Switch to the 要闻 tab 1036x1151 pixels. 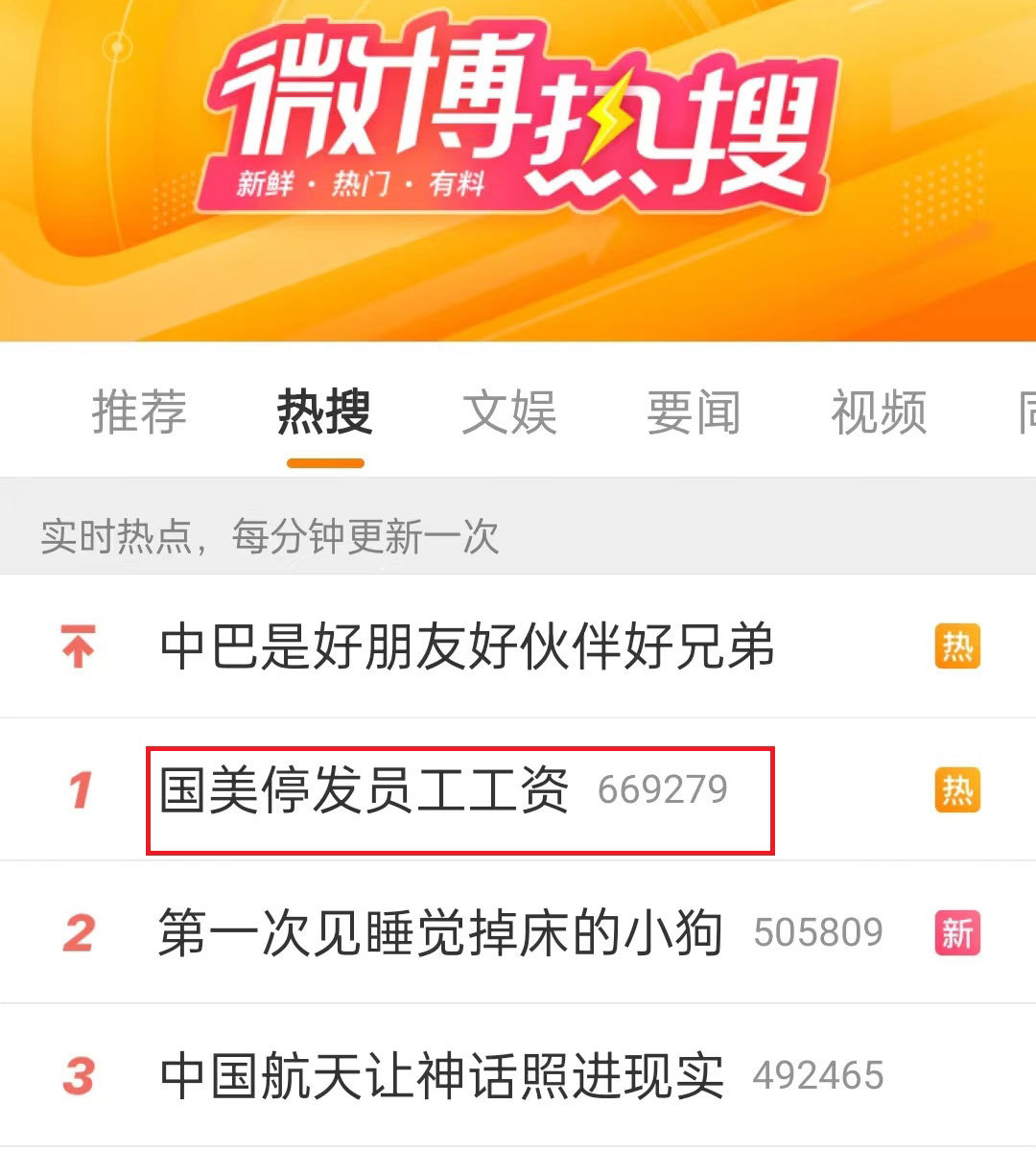click(x=694, y=412)
